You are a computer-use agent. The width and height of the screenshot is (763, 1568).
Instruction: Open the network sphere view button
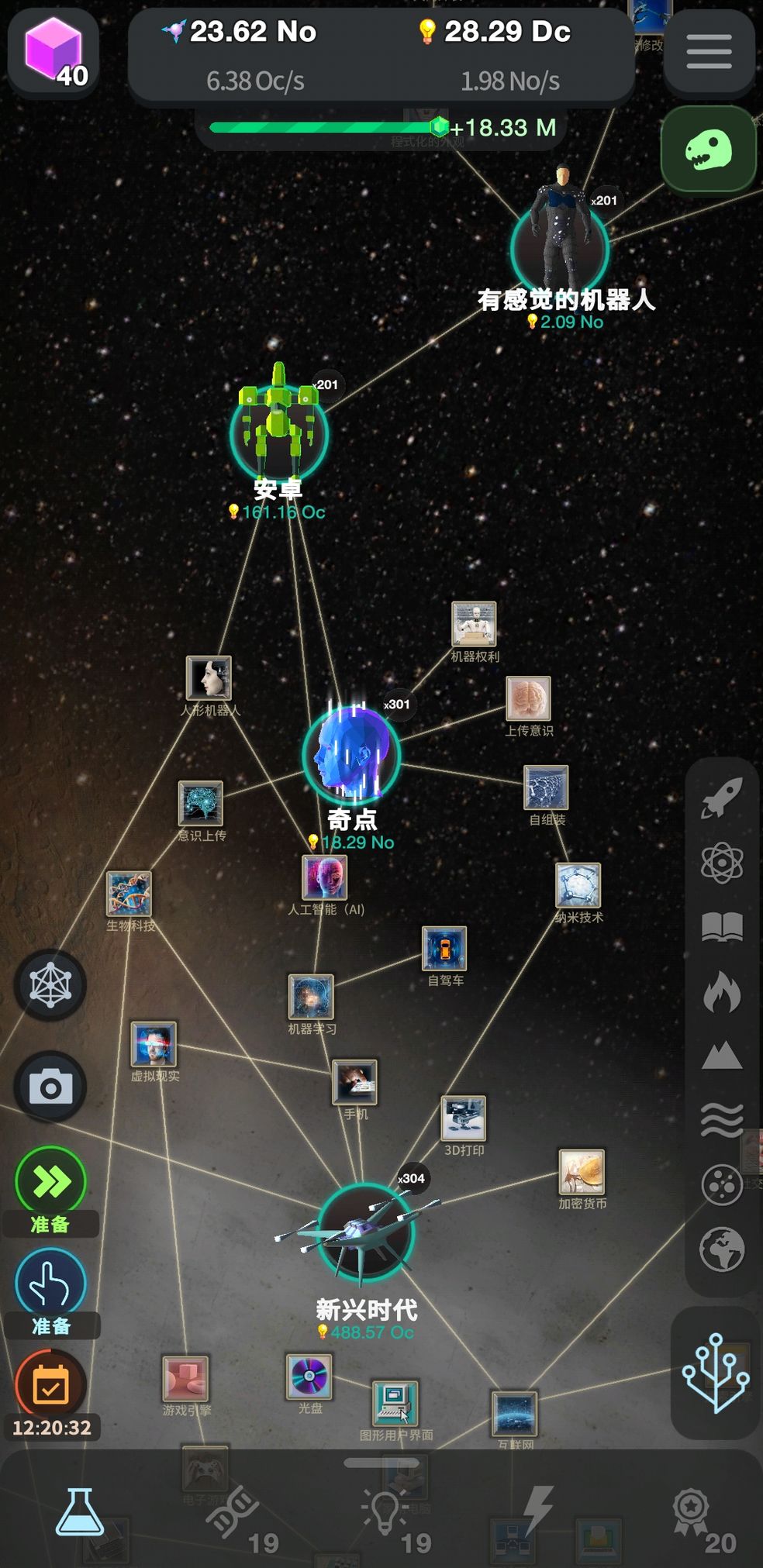tap(50, 985)
